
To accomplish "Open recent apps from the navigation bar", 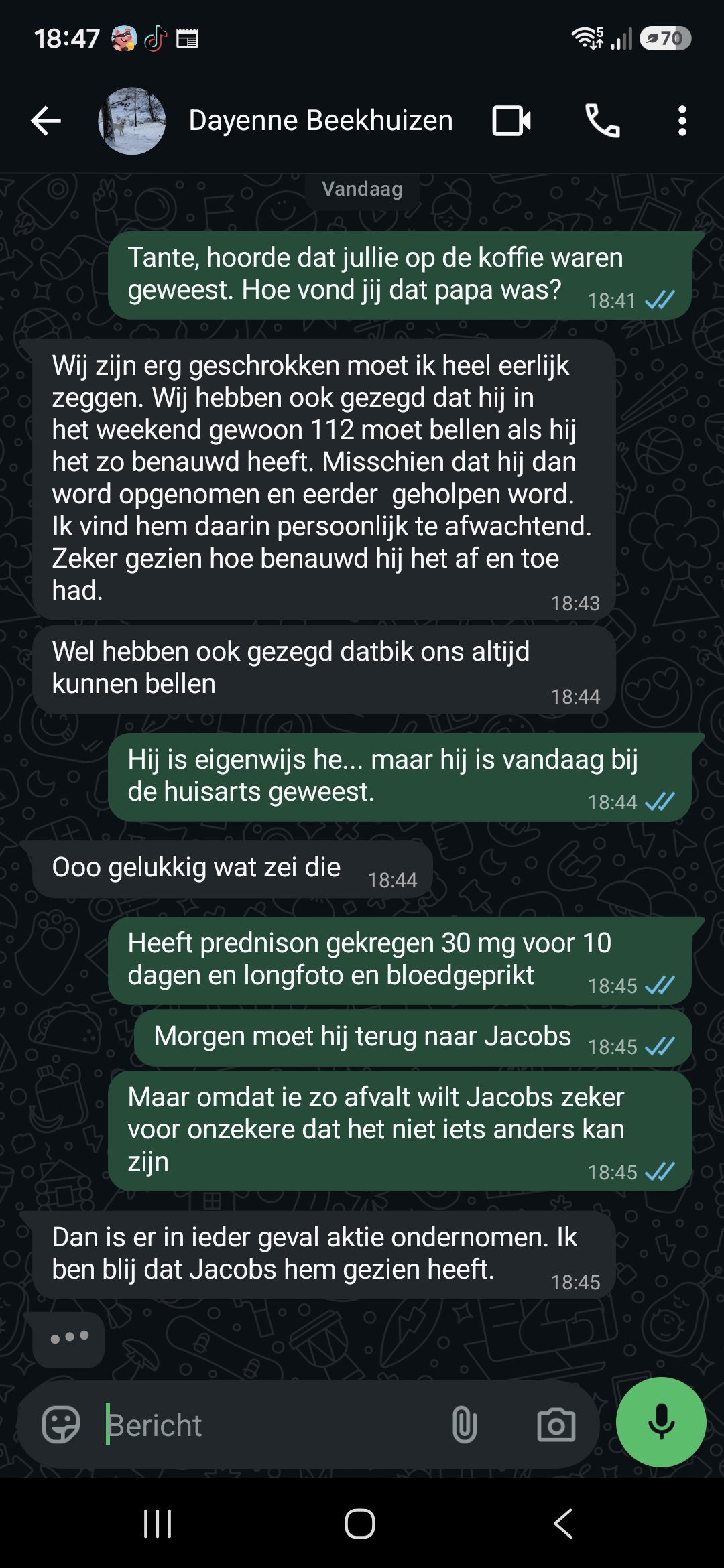I will (x=158, y=1524).
